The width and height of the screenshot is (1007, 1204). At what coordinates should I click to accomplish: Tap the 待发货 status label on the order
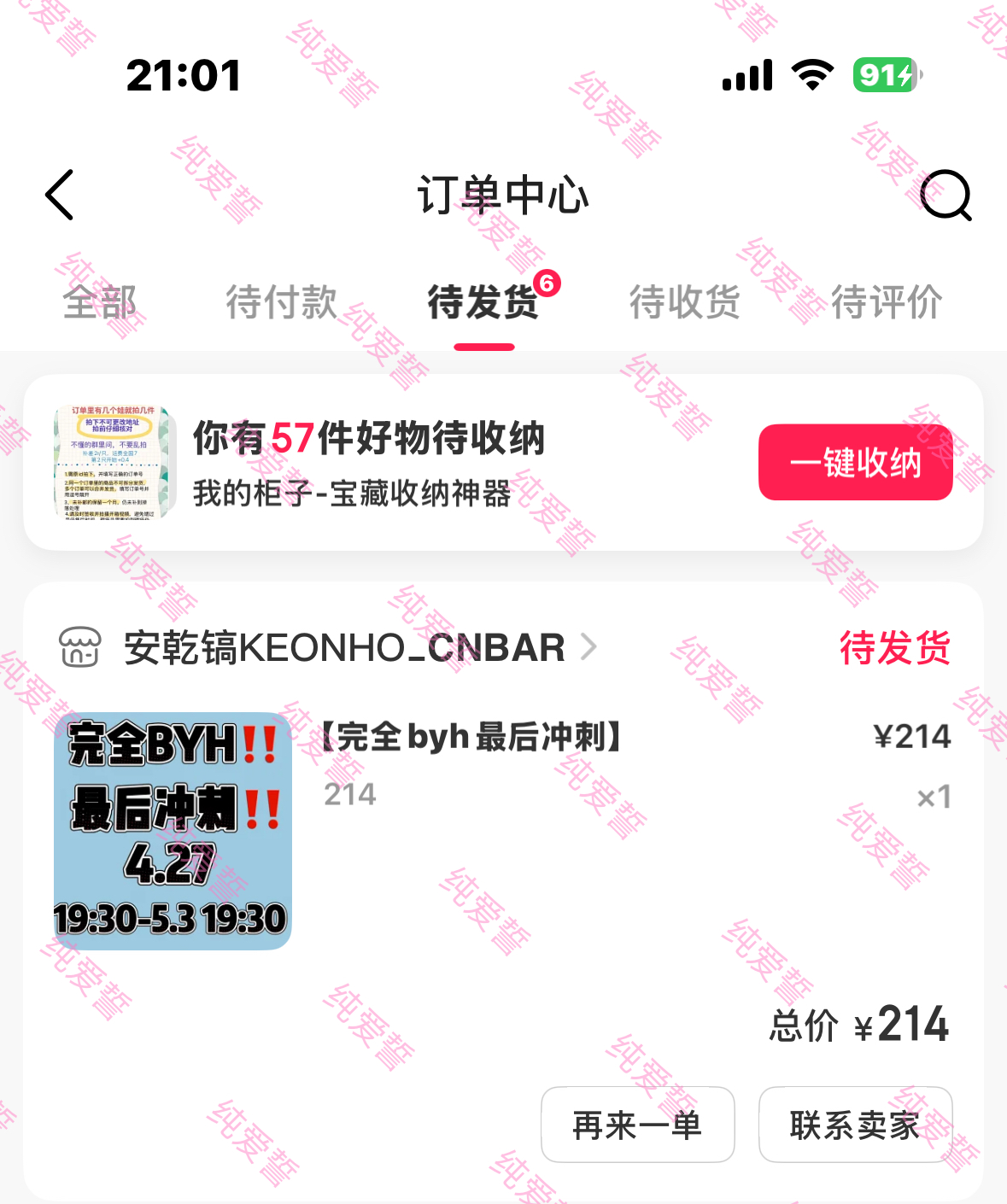(x=896, y=649)
